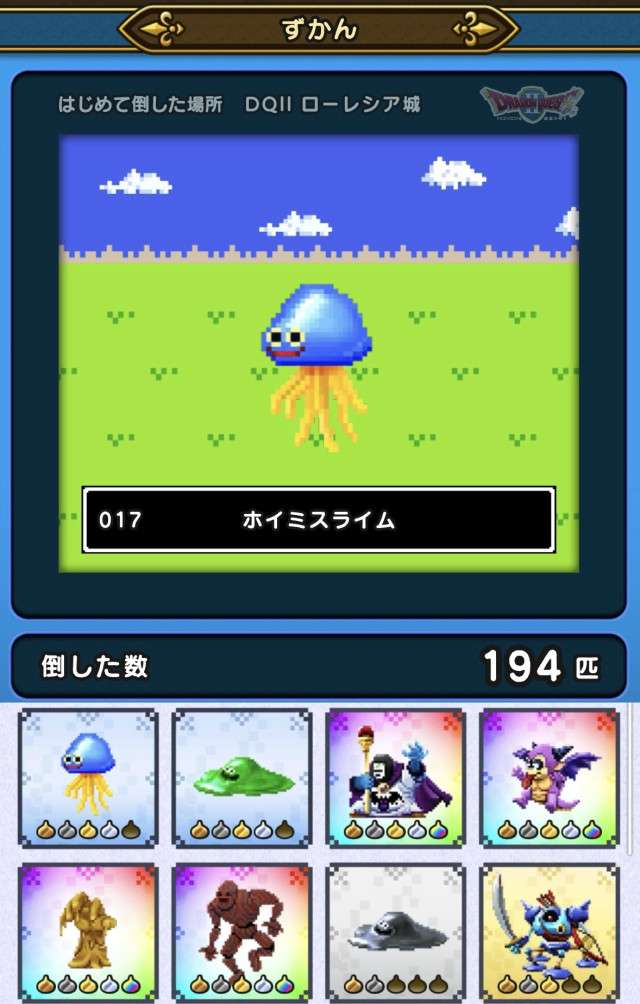Open the blue armored sword knight tile
The image size is (640, 1004).
[x=549, y=932]
